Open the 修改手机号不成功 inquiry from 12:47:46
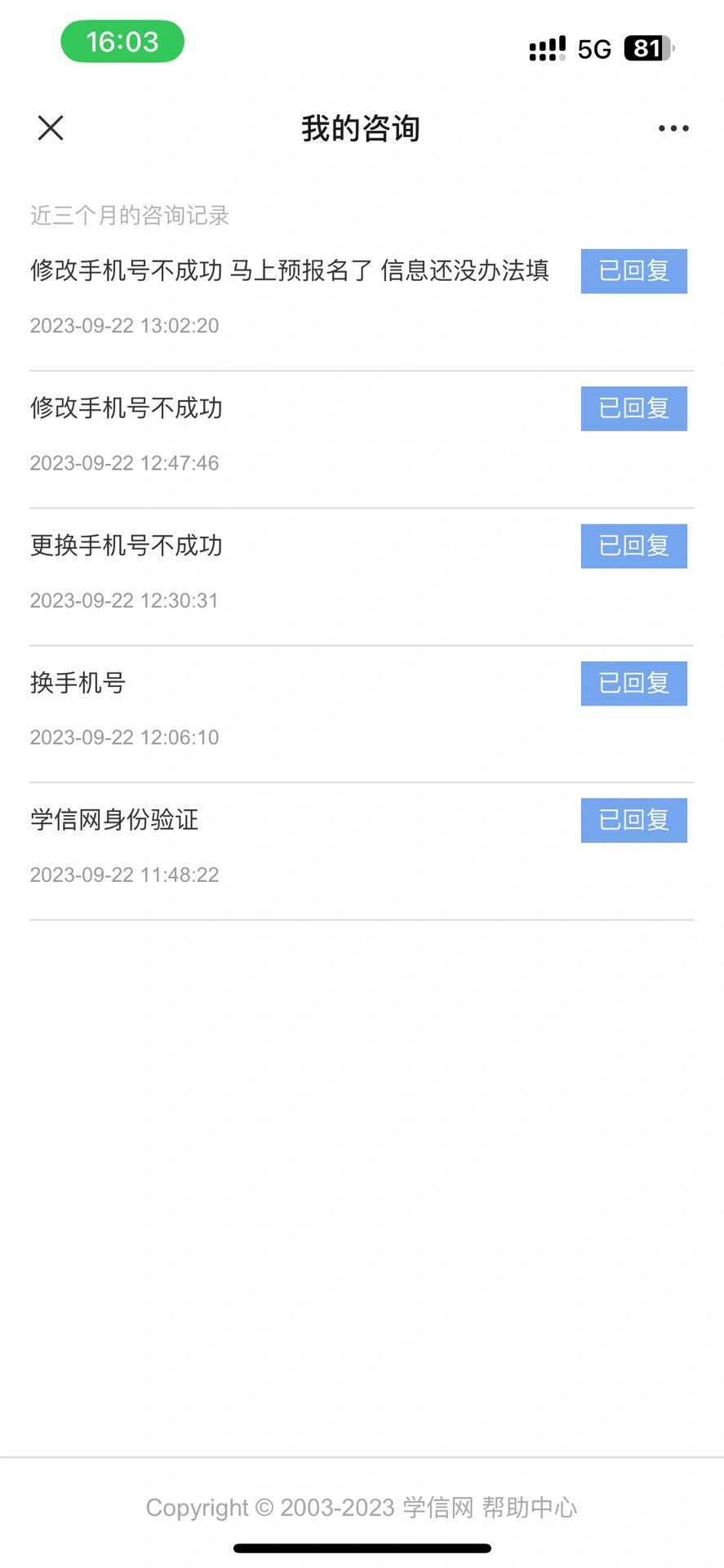Viewport: 724px width, 1568px height. (x=127, y=408)
